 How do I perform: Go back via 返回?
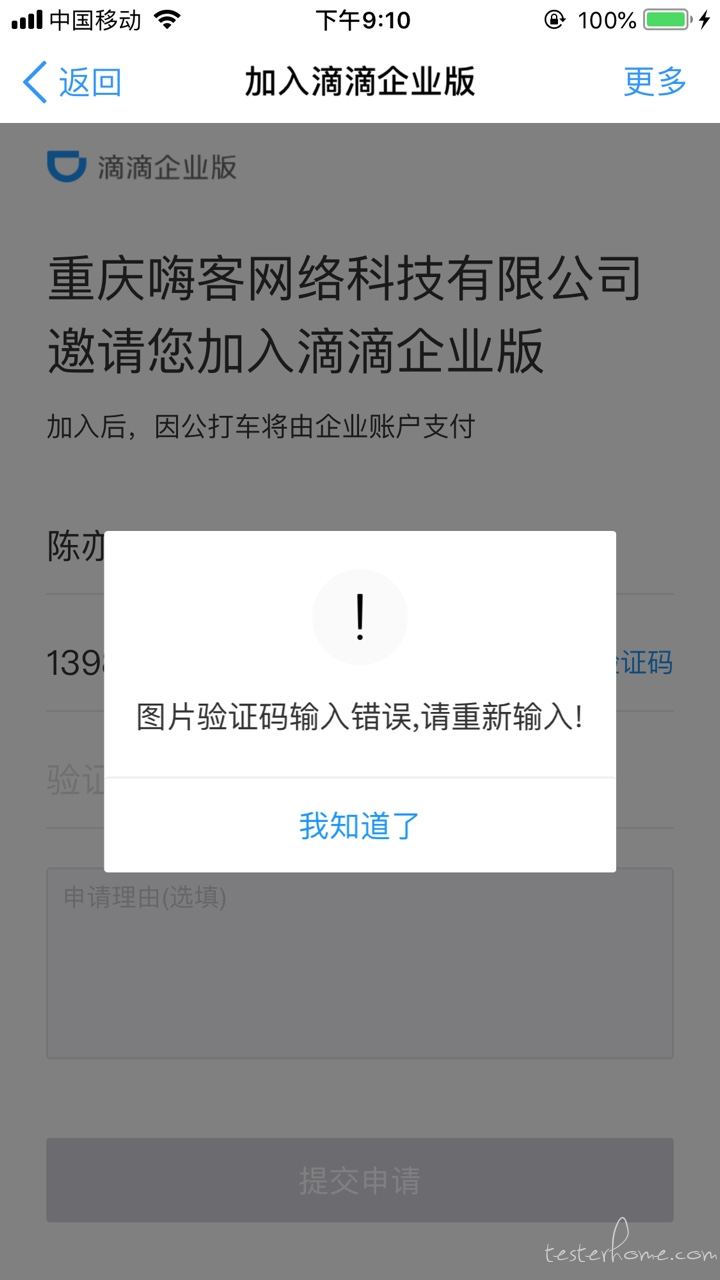72,82
